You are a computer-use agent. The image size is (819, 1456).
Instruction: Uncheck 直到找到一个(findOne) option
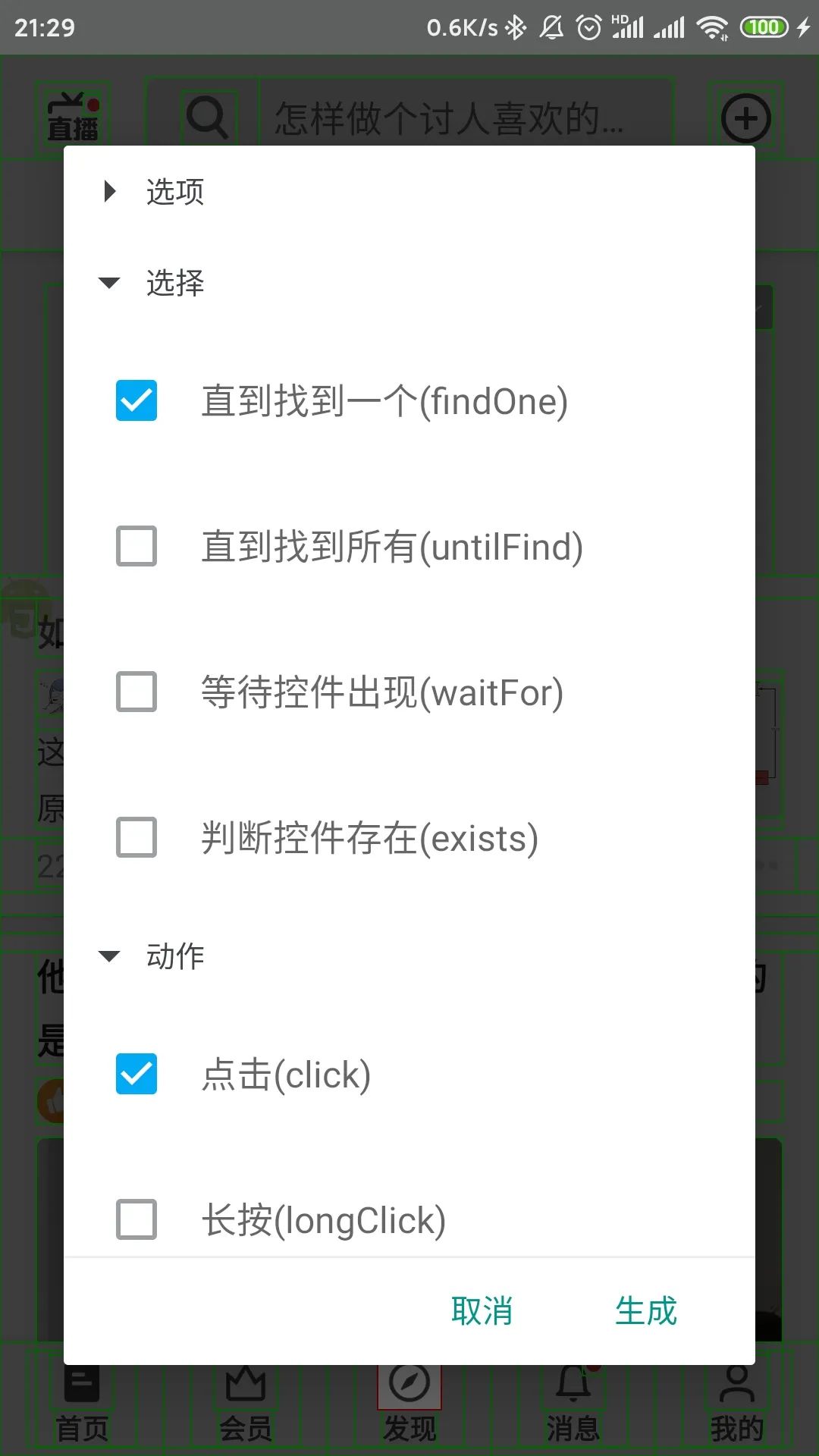click(x=136, y=400)
